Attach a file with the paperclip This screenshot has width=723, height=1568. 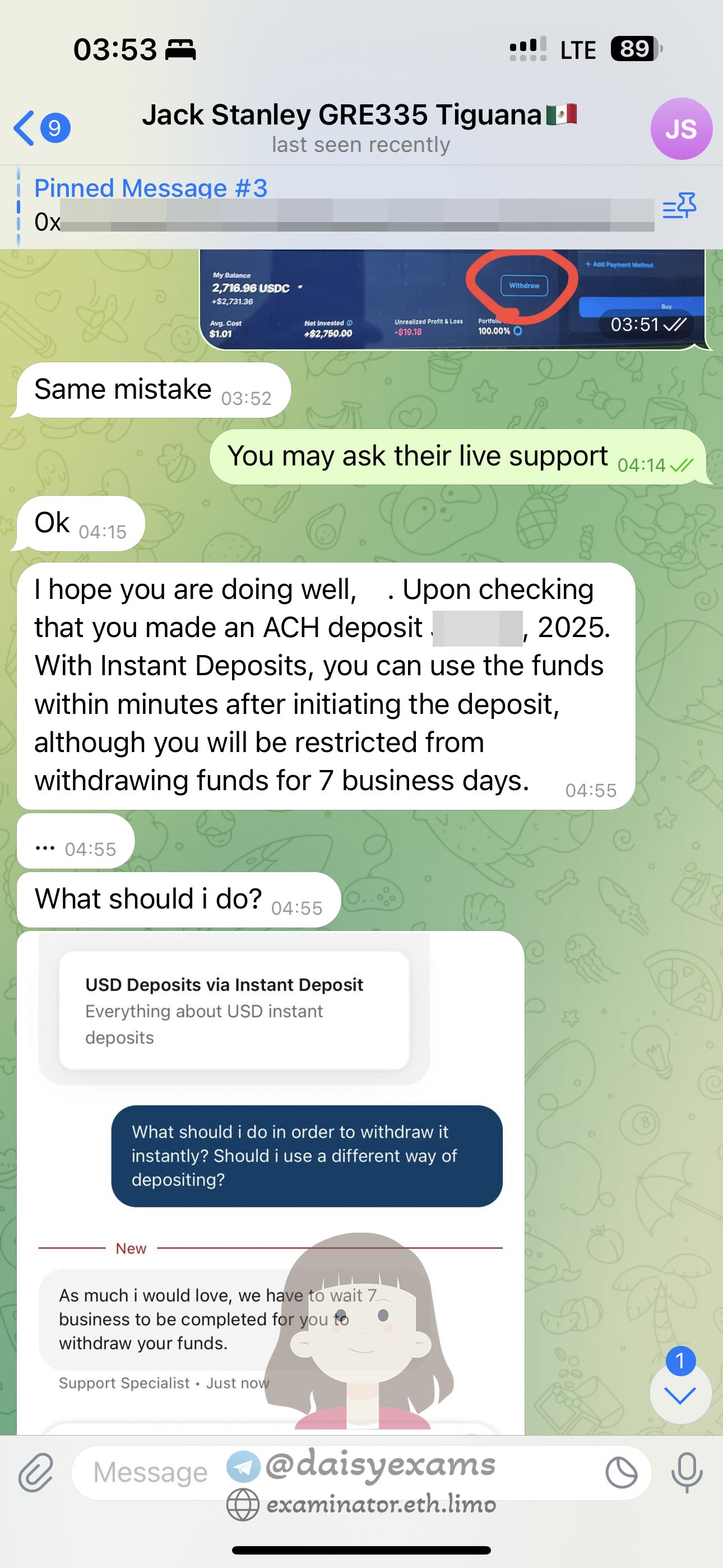[35, 1473]
